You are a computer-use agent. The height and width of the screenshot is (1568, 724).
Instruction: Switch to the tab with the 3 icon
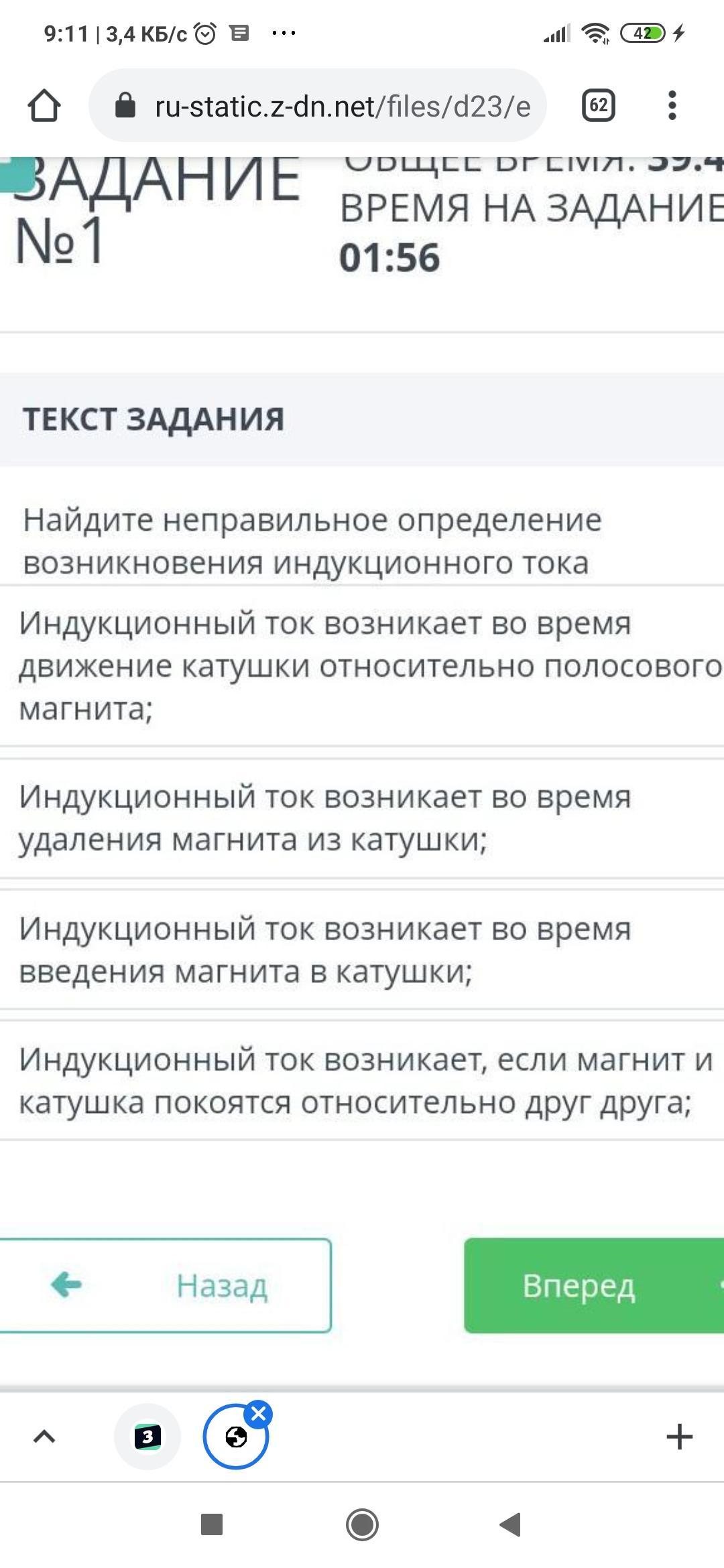pos(147,1436)
